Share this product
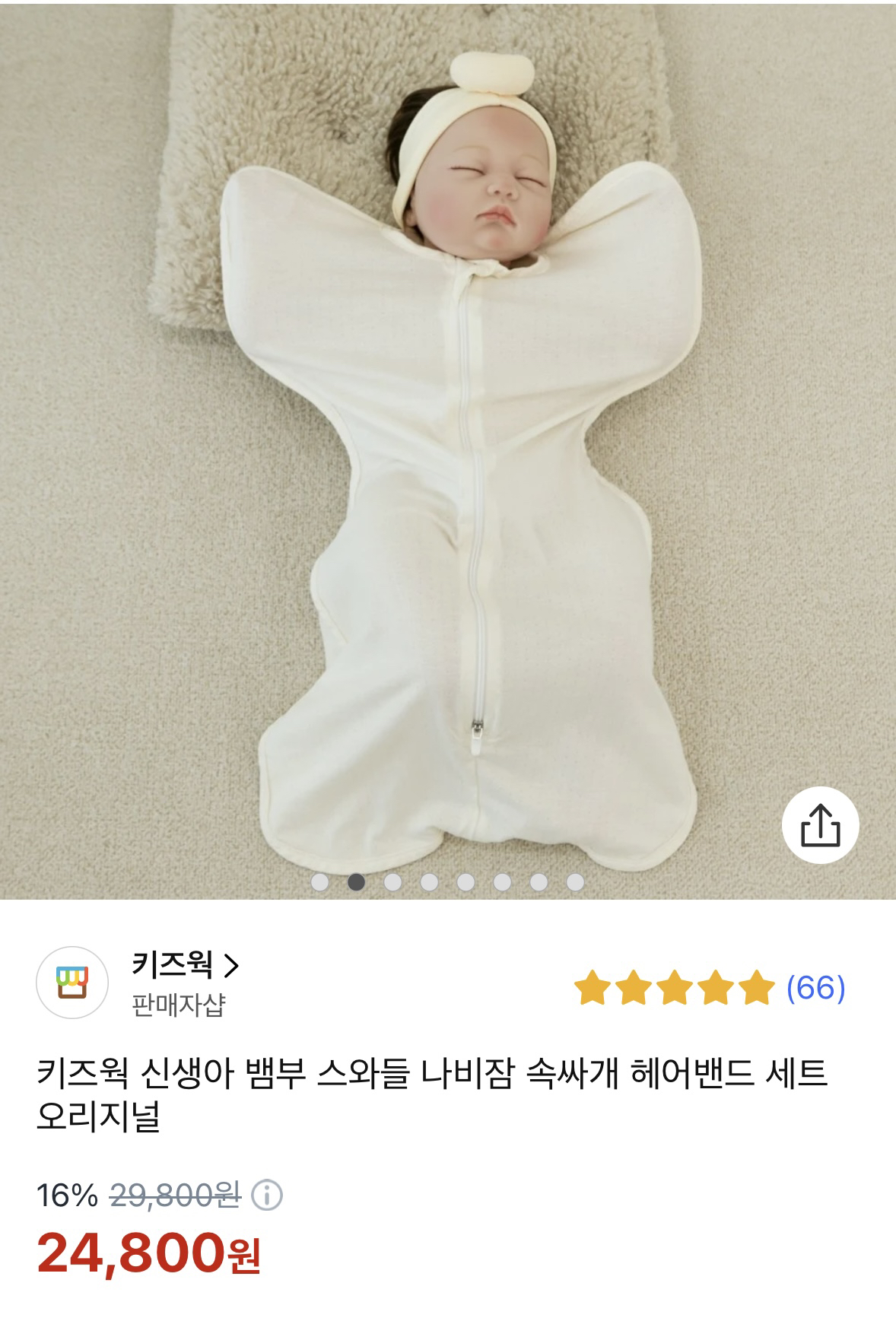Image resolution: width=896 pixels, height=1321 pixels. [820, 826]
